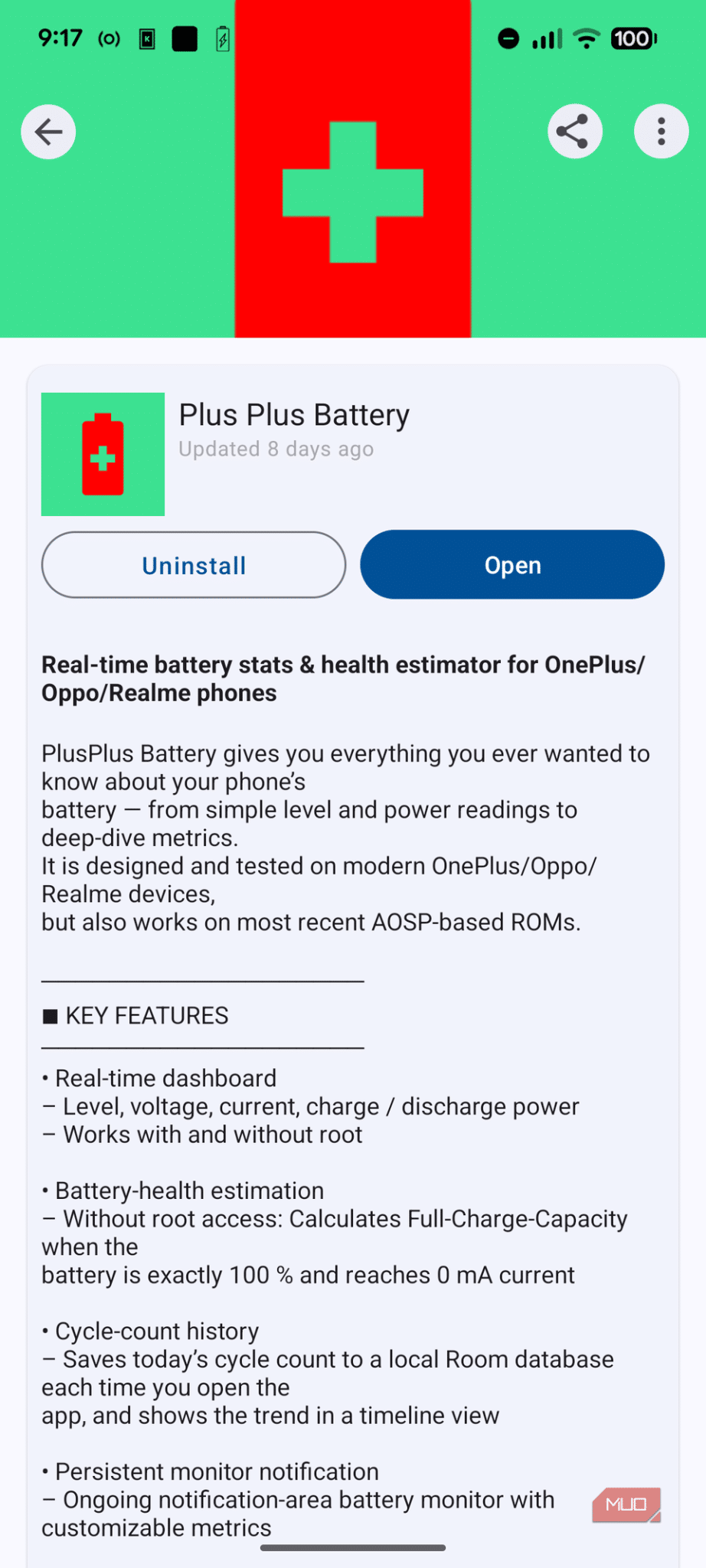Tap the do-not-disturb status icon
The width and height of the screenshot is (706, 1568).
coord(508,38)
